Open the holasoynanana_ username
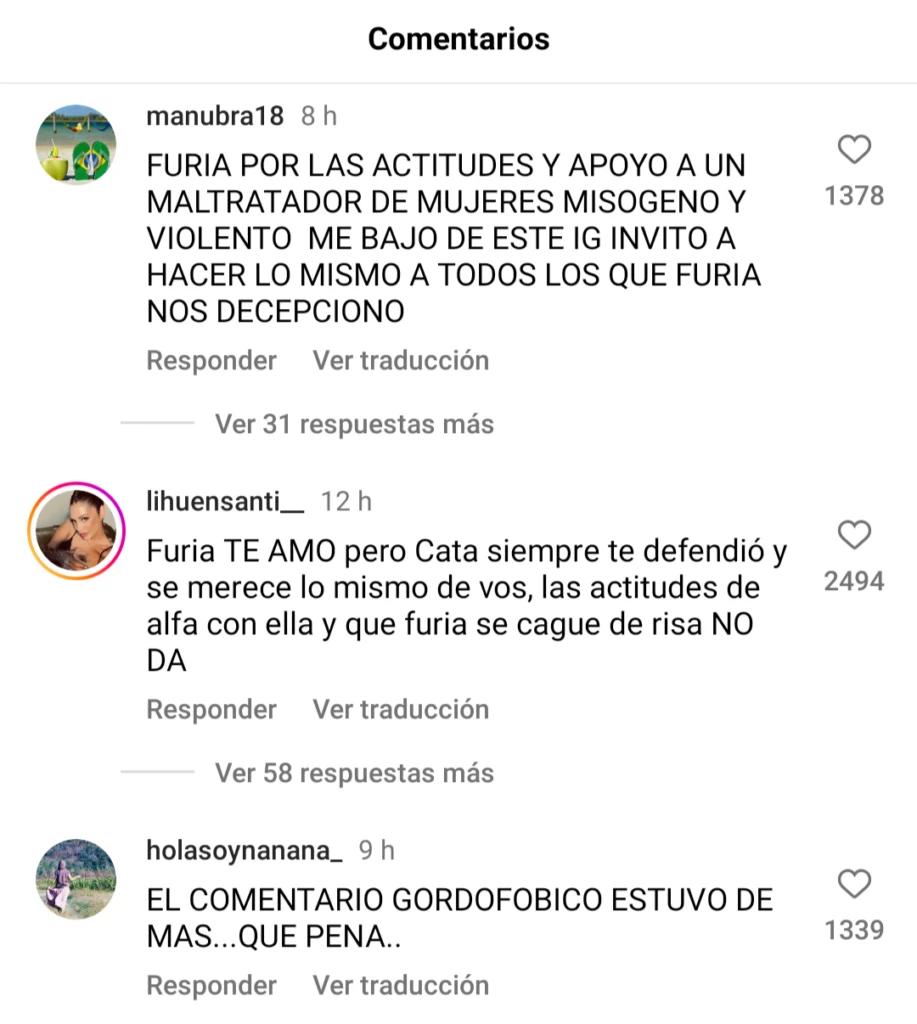The width and height of the screenshot is (917, 1024). pos(244,851)
